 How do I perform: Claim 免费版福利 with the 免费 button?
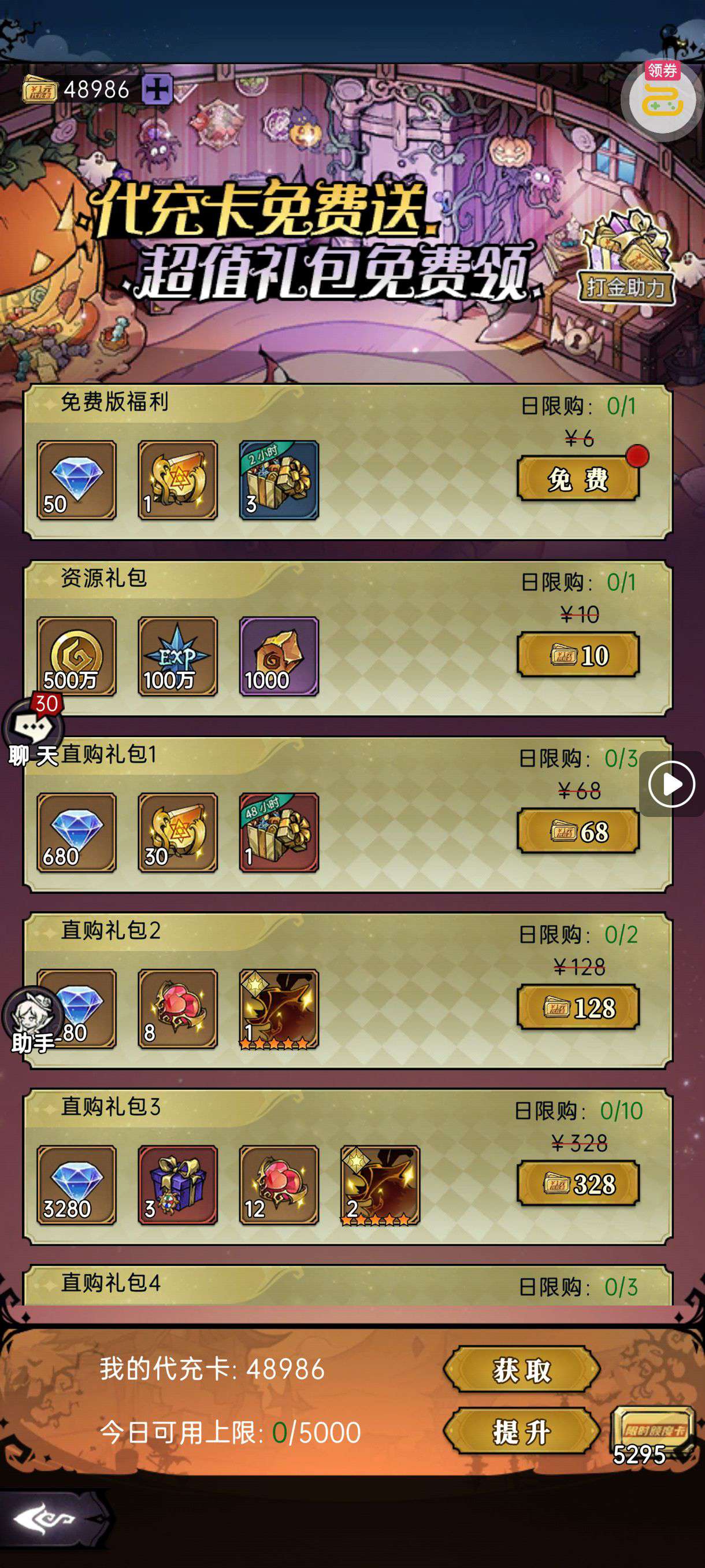578,480
